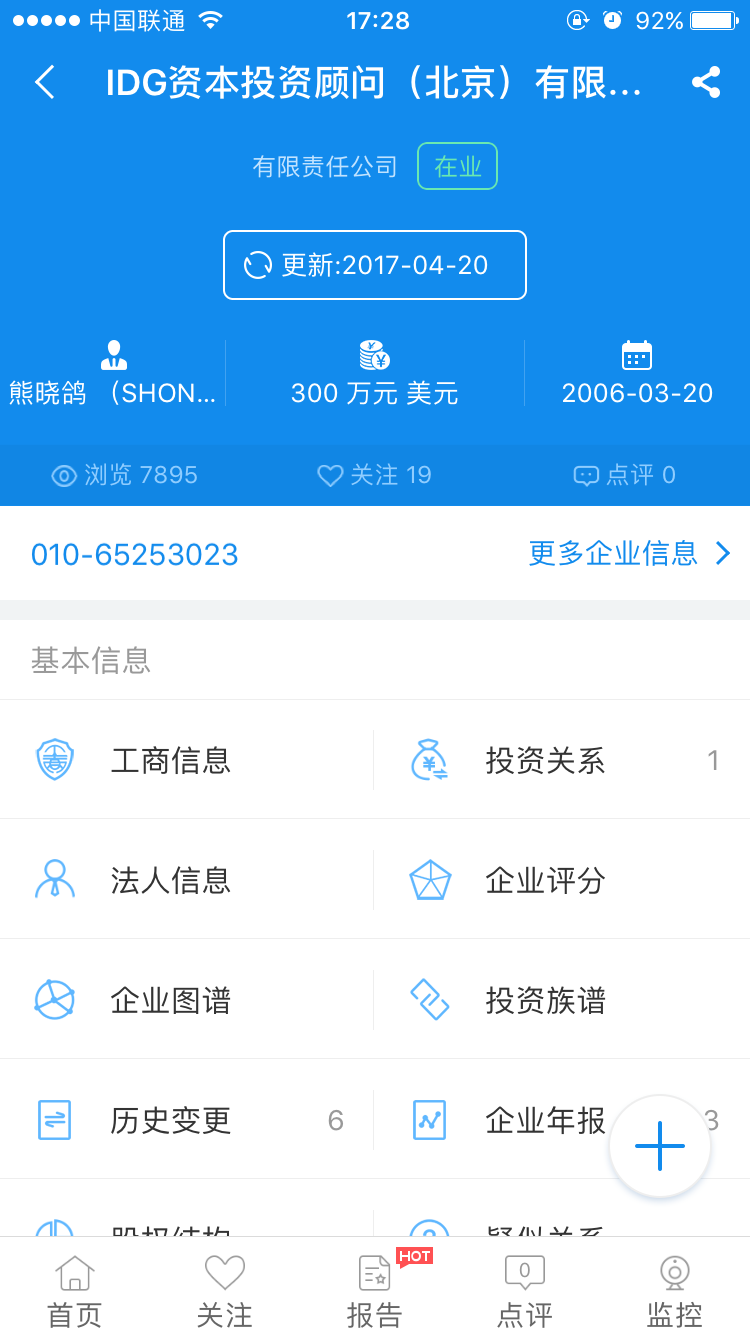Go back using the top-left arrow
This screenshot has height=1334, width=750.
tap(45, 82)
